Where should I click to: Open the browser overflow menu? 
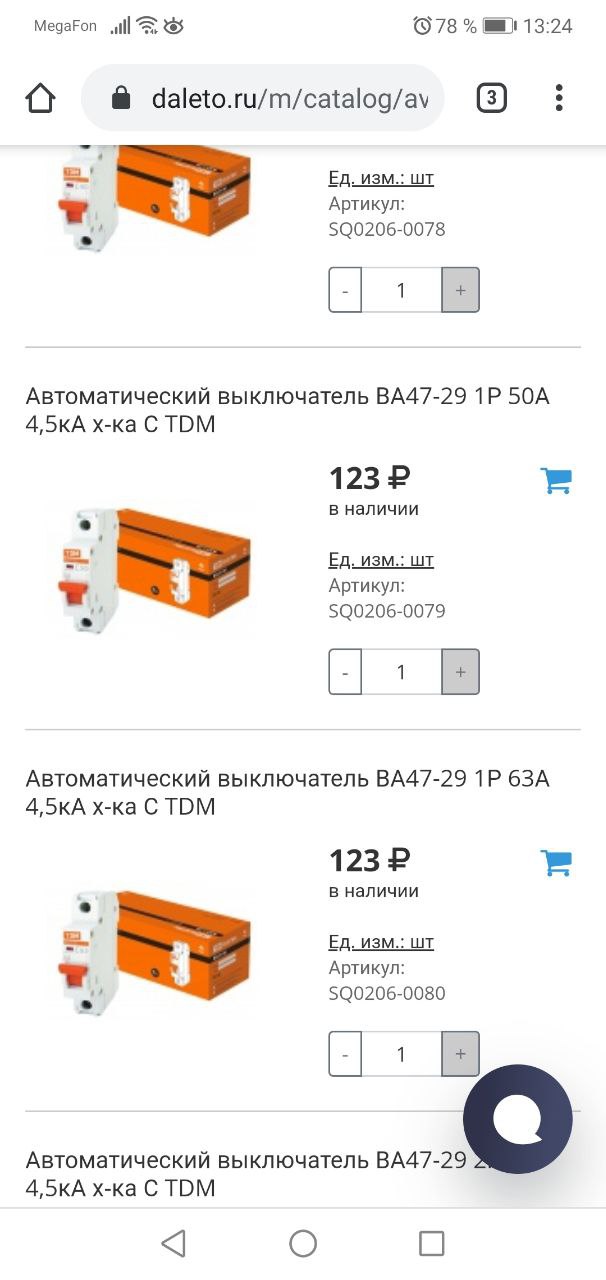(559, 98)
